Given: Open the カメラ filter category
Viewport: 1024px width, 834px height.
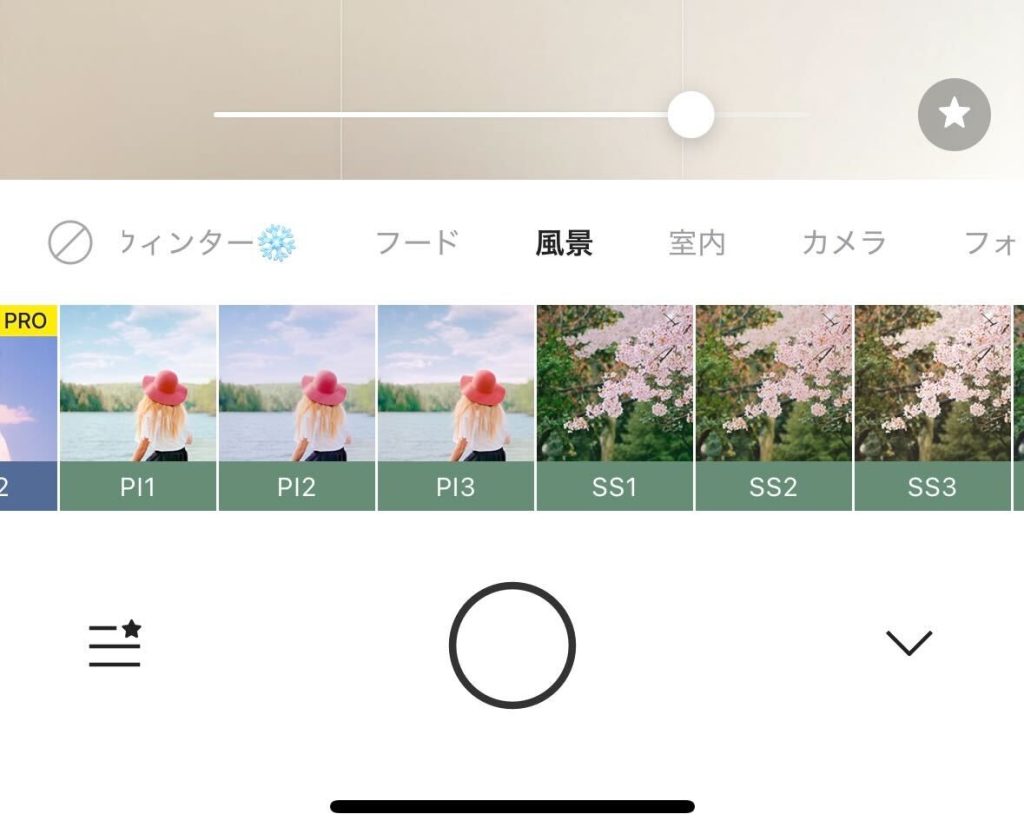Looking at the screenshot, I should pos(844,242).
